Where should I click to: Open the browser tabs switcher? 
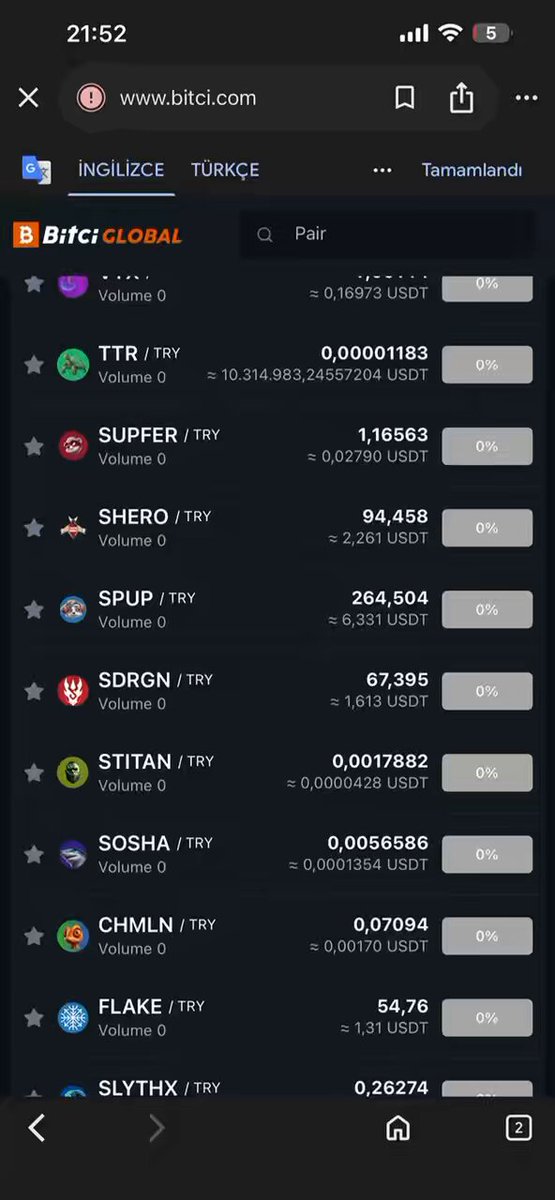point(518,1128)
